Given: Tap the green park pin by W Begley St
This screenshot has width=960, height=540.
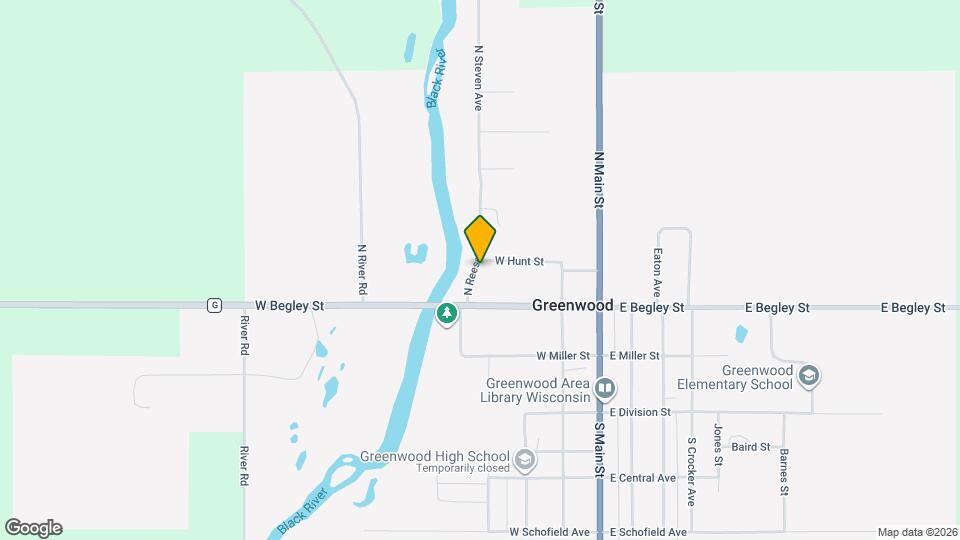Looking at the screenshot, I should (x=447, y=315).
